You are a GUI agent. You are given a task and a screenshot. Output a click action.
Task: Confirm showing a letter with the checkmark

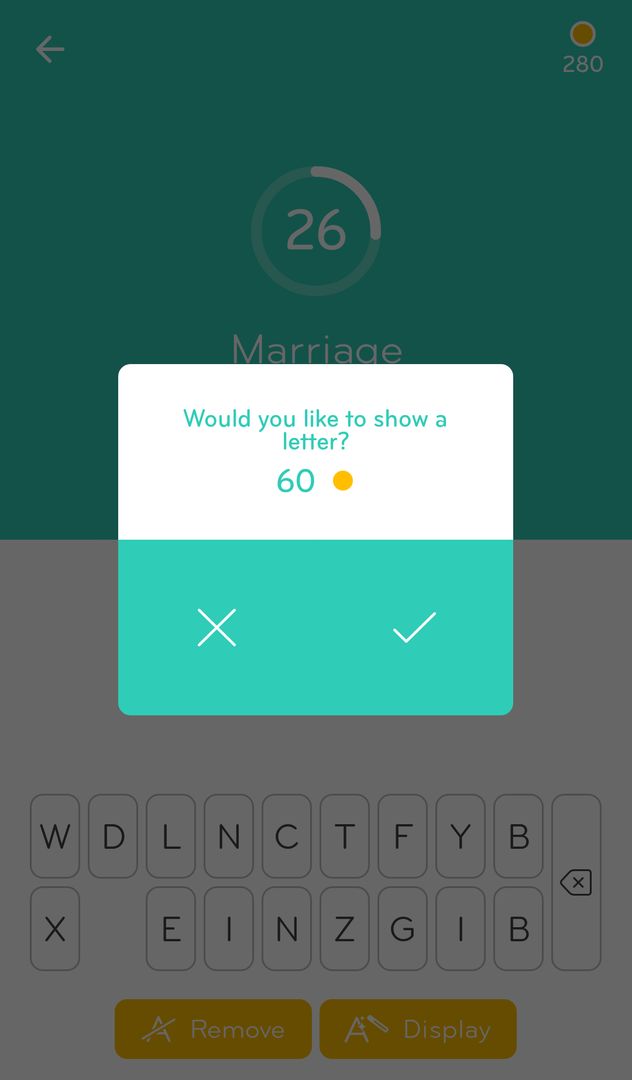[414, 628]
